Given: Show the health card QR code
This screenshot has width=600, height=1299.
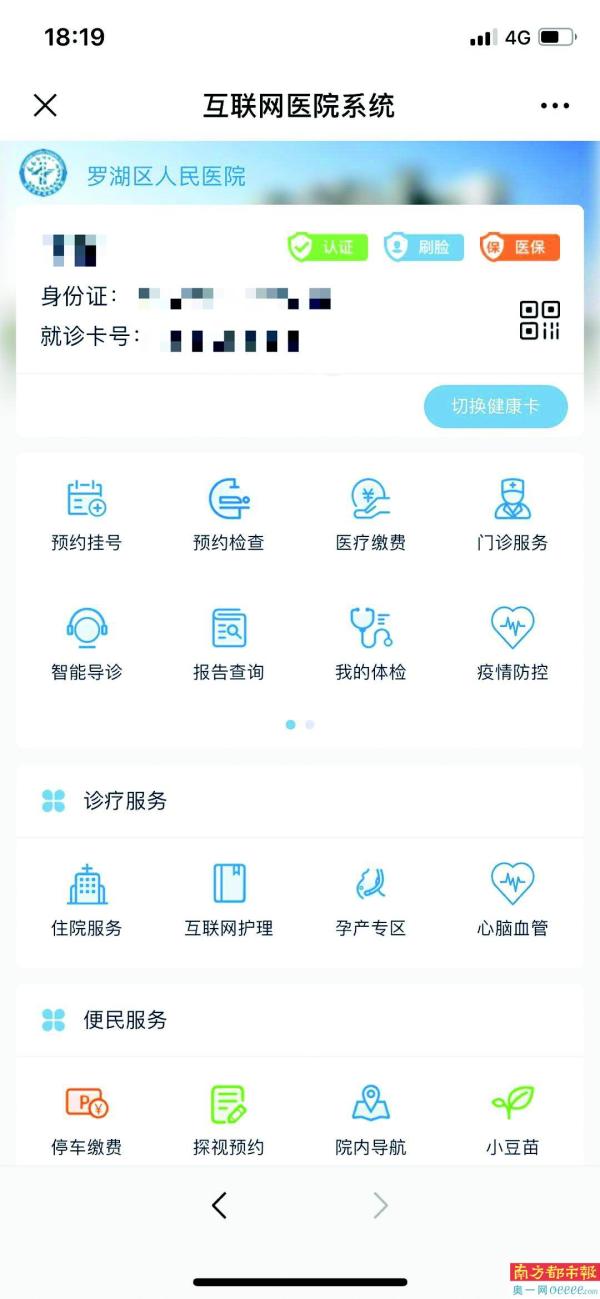Looking at the screenshot, I should pos(539,320).
